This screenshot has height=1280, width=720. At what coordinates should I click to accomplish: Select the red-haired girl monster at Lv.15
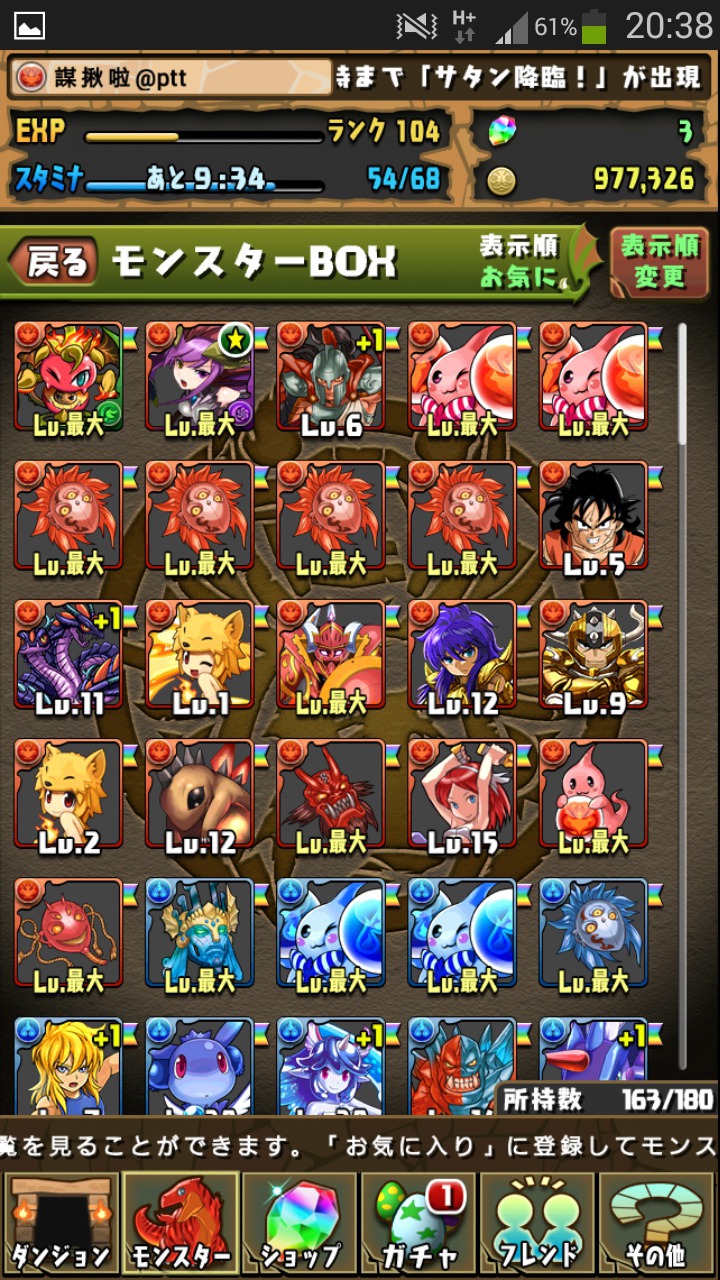(462, 796)
